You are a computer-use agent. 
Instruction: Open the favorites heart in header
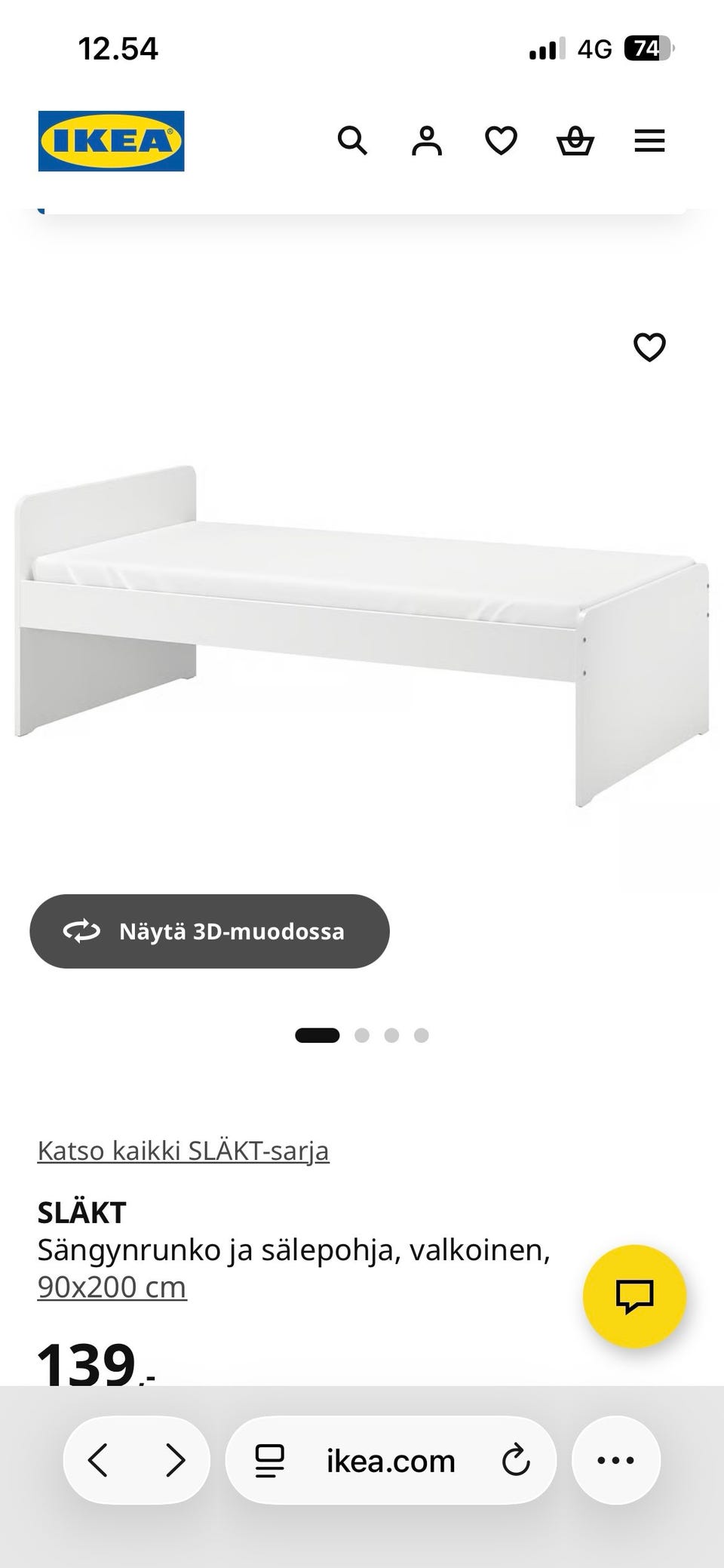click(501, 140)
